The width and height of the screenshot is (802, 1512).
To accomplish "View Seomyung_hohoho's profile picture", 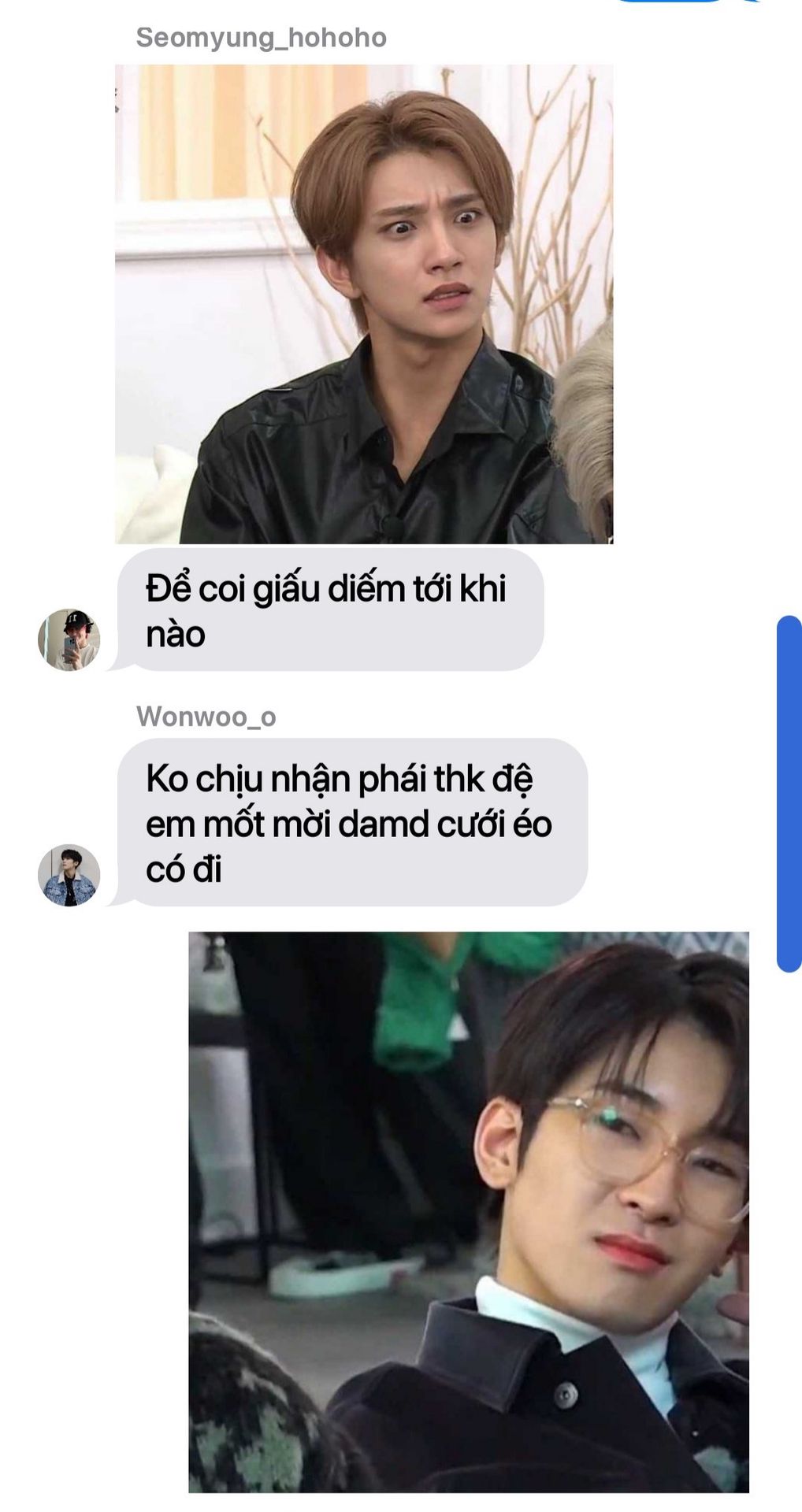I will click(x=69, y=639).
